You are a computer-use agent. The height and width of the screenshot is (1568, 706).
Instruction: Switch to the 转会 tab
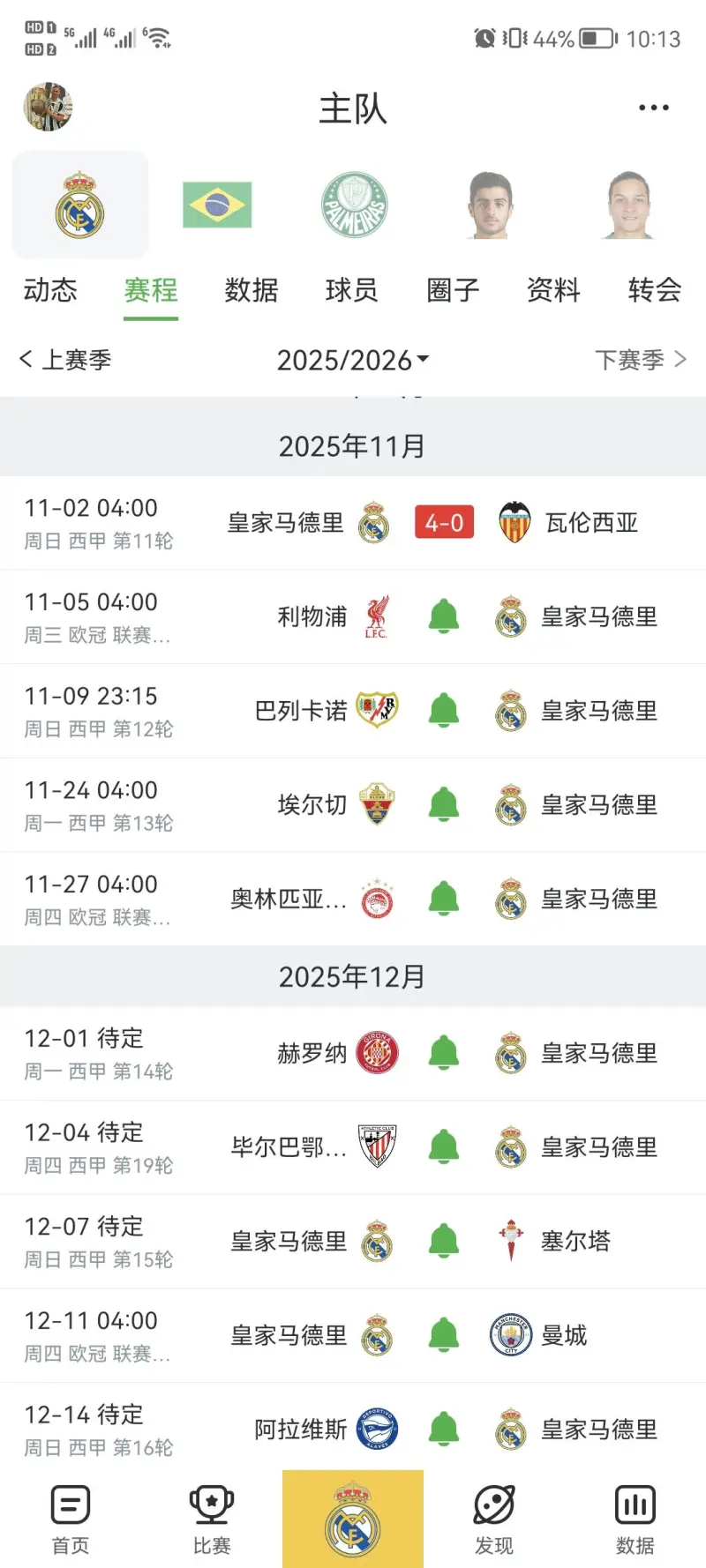click(654, 289)
